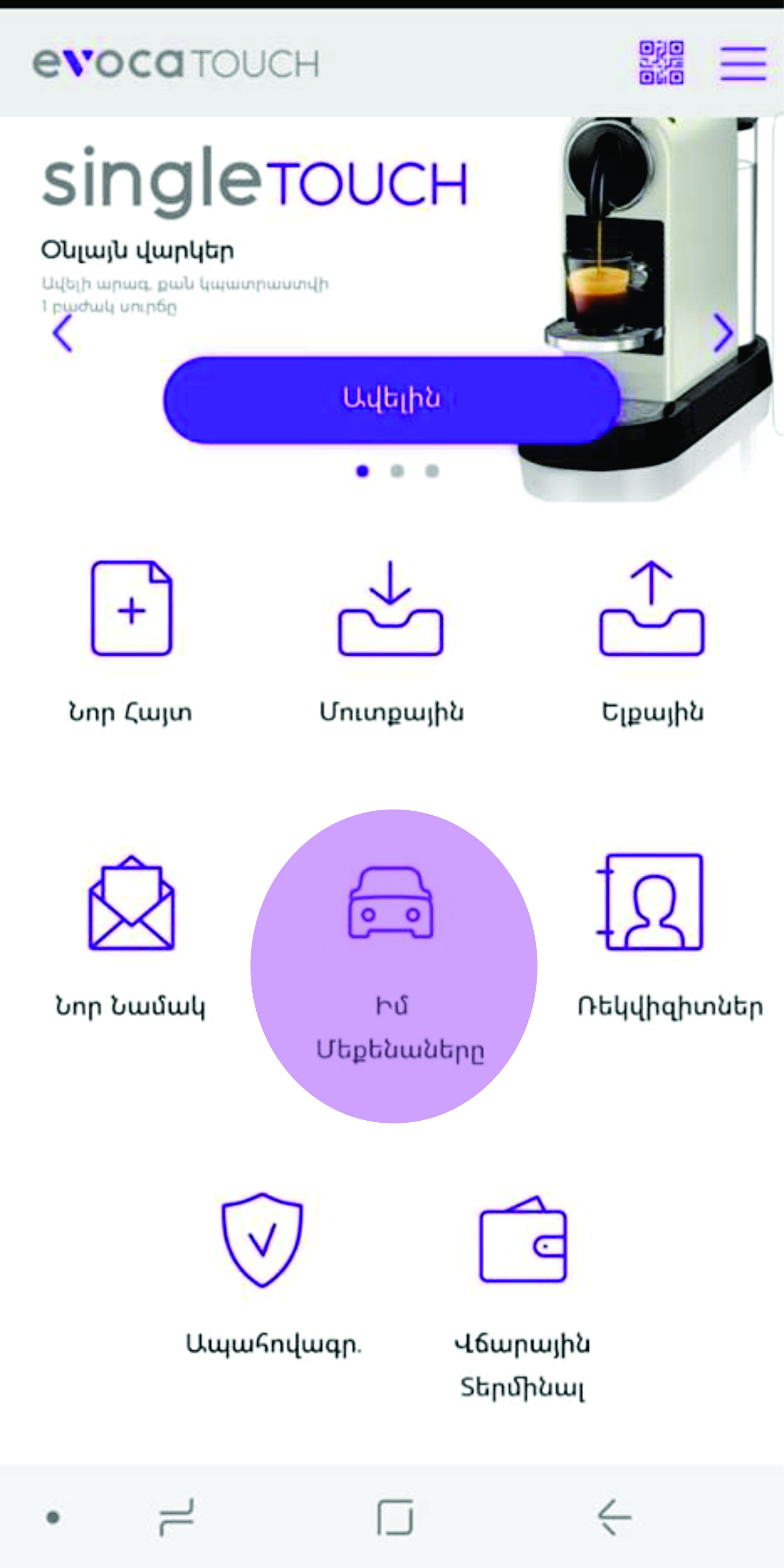Image resolution: width=784 pixels, height=1568 pixels.
Task: Open Իմ Մեքենաները (my cars)
Action: point(393,966)
